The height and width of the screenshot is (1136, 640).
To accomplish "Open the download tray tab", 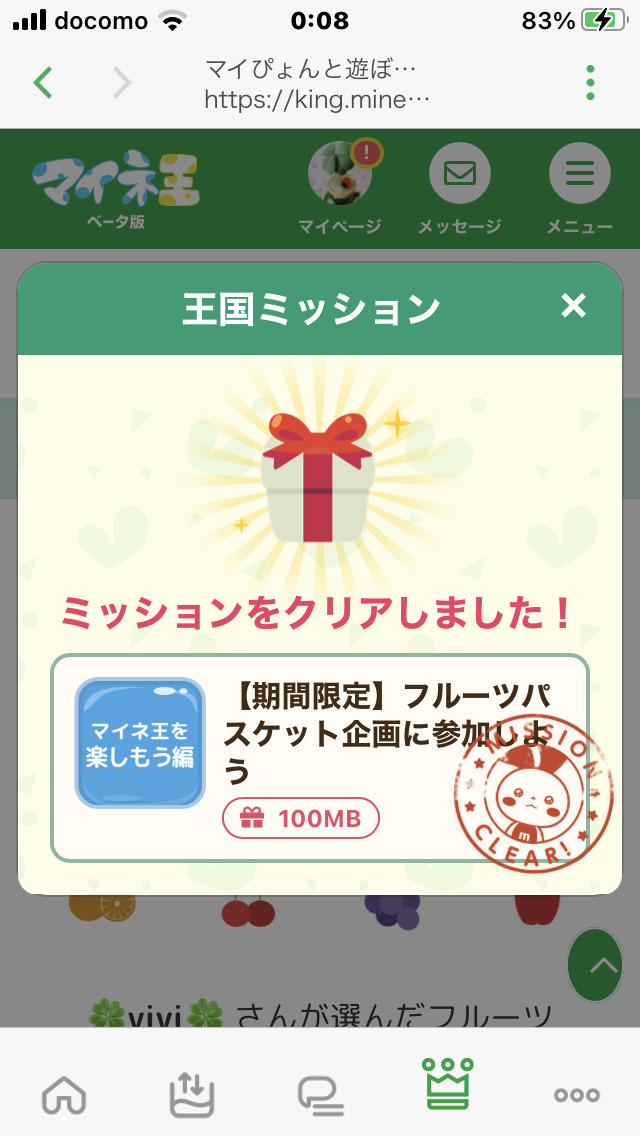I will click(x=192, y=1094).
